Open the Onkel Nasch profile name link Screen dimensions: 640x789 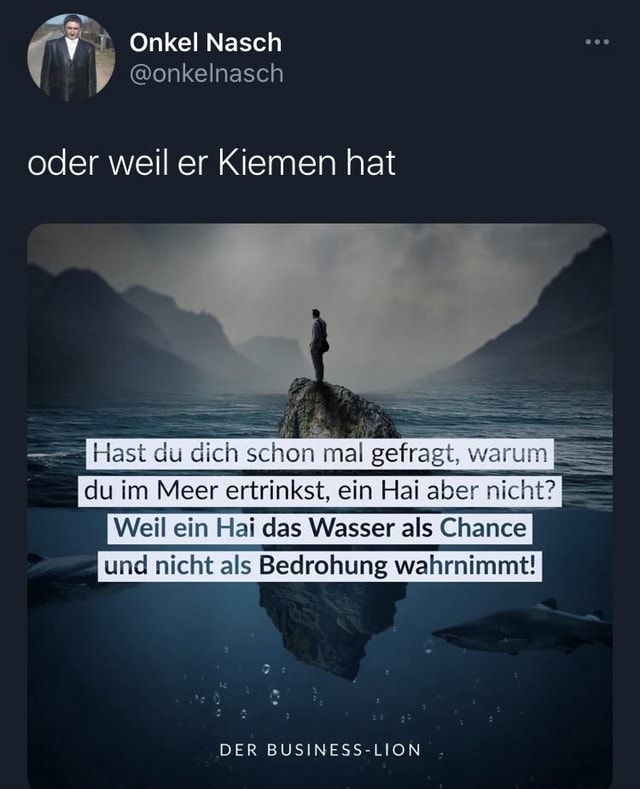point(206,42)
